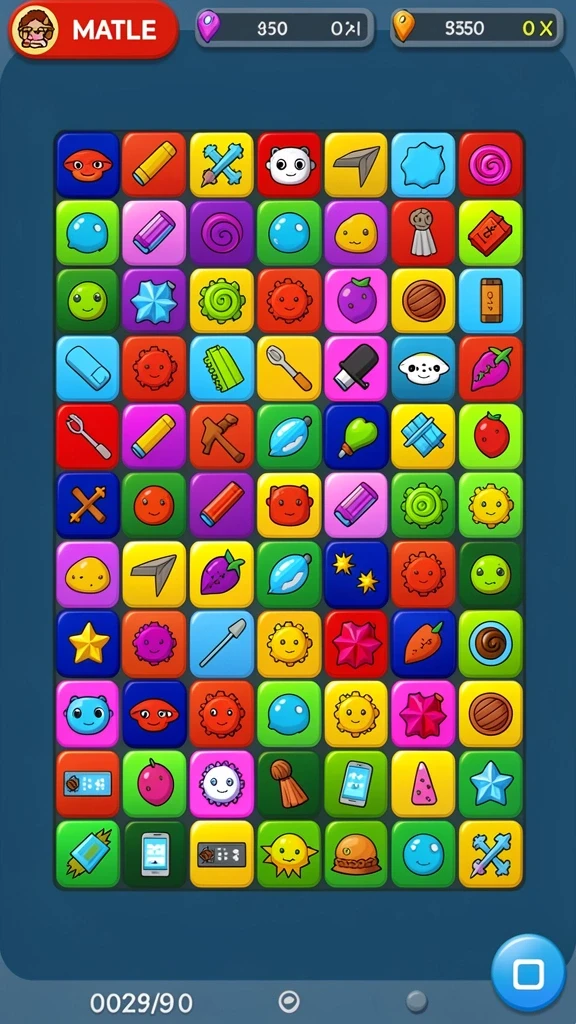
Task: Select the white fluffy face tile
Action: 222,784
